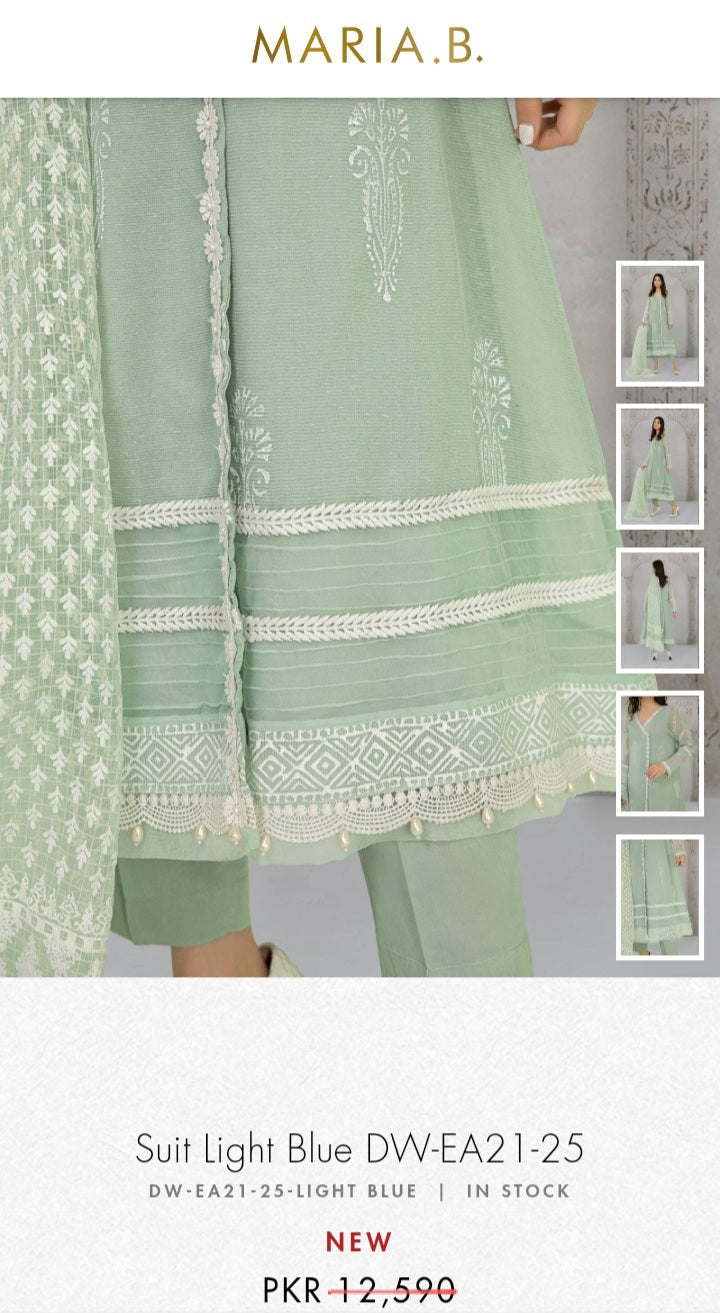The height and width of the screenshot is (1313, 720).
Task: Select the back view thumbnail
Action: point(659,609)
